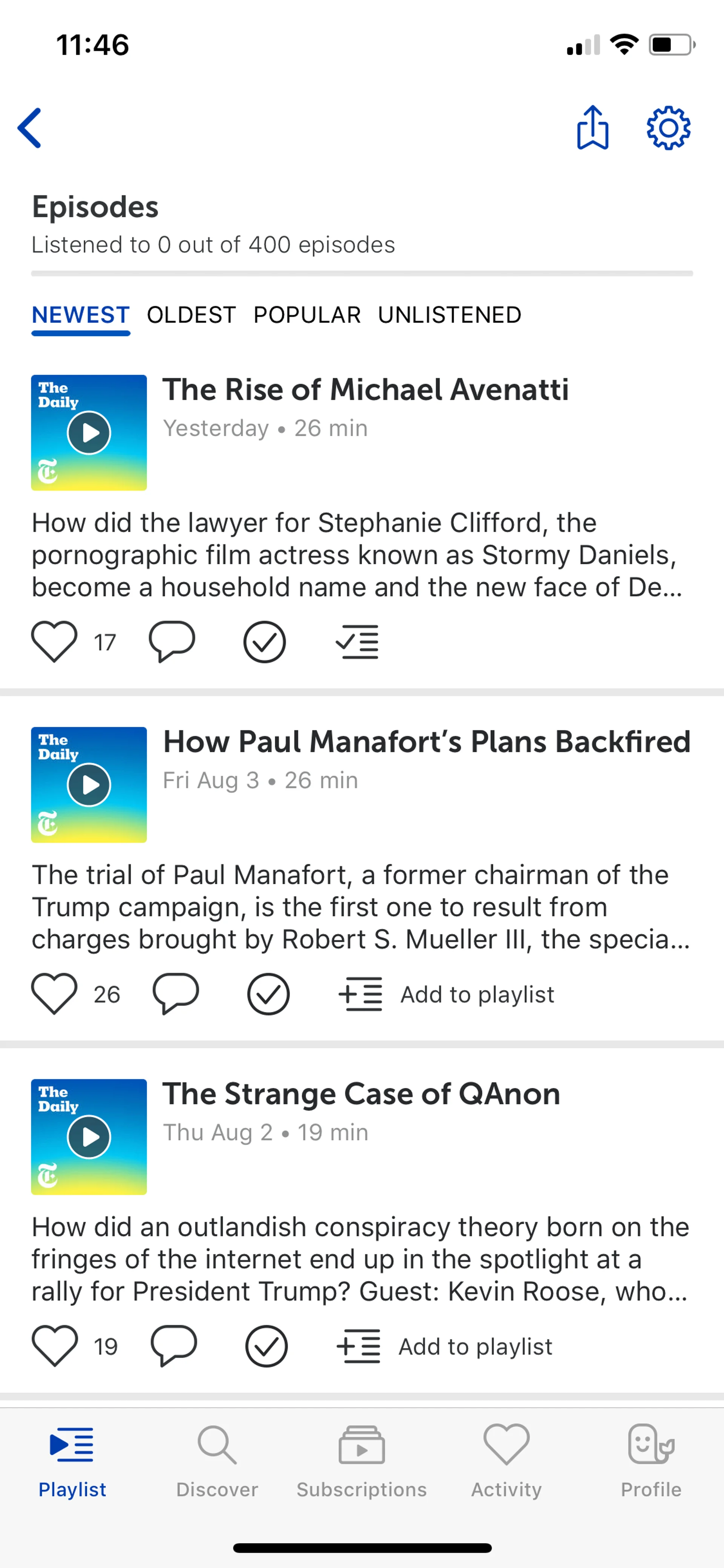Share this podcast
This screenshot has width=724, height=1568.
(x=592, y=128)
